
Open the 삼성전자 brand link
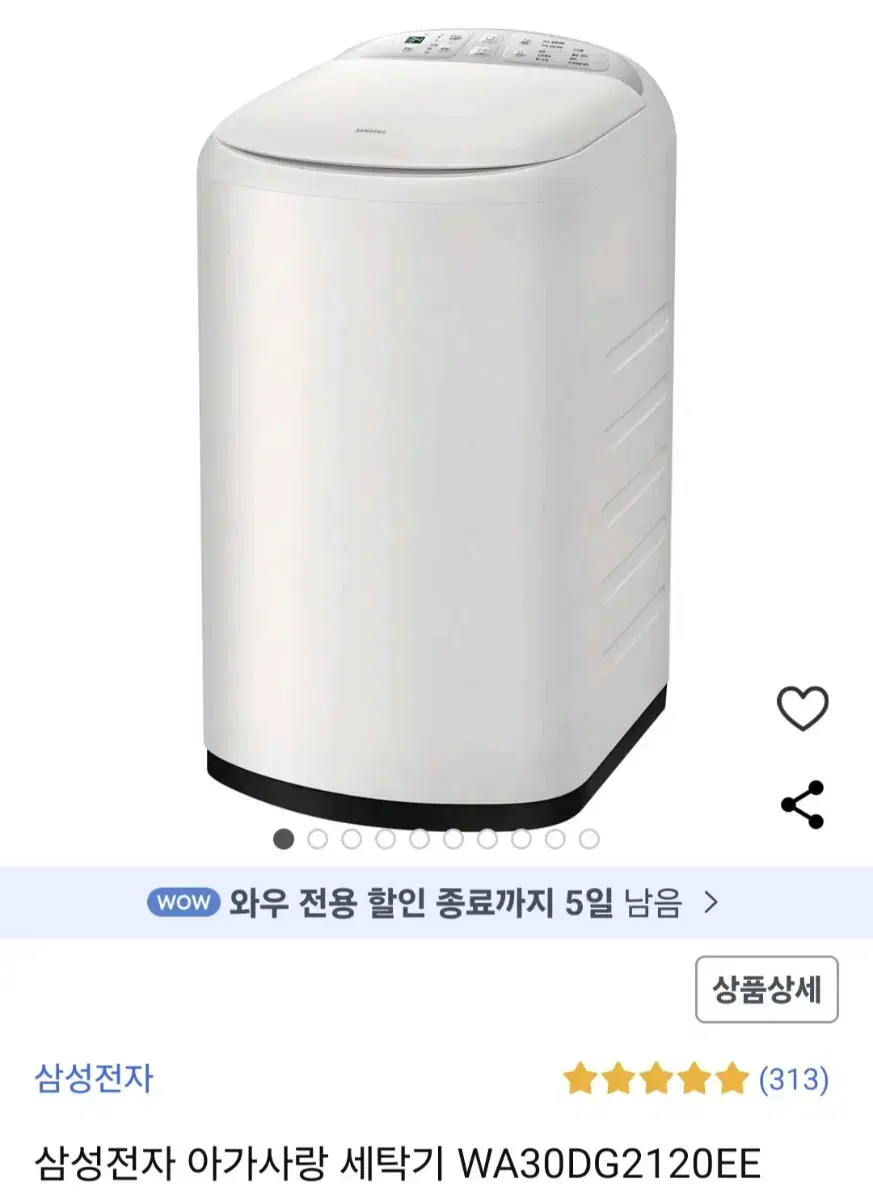(94, 1078)
